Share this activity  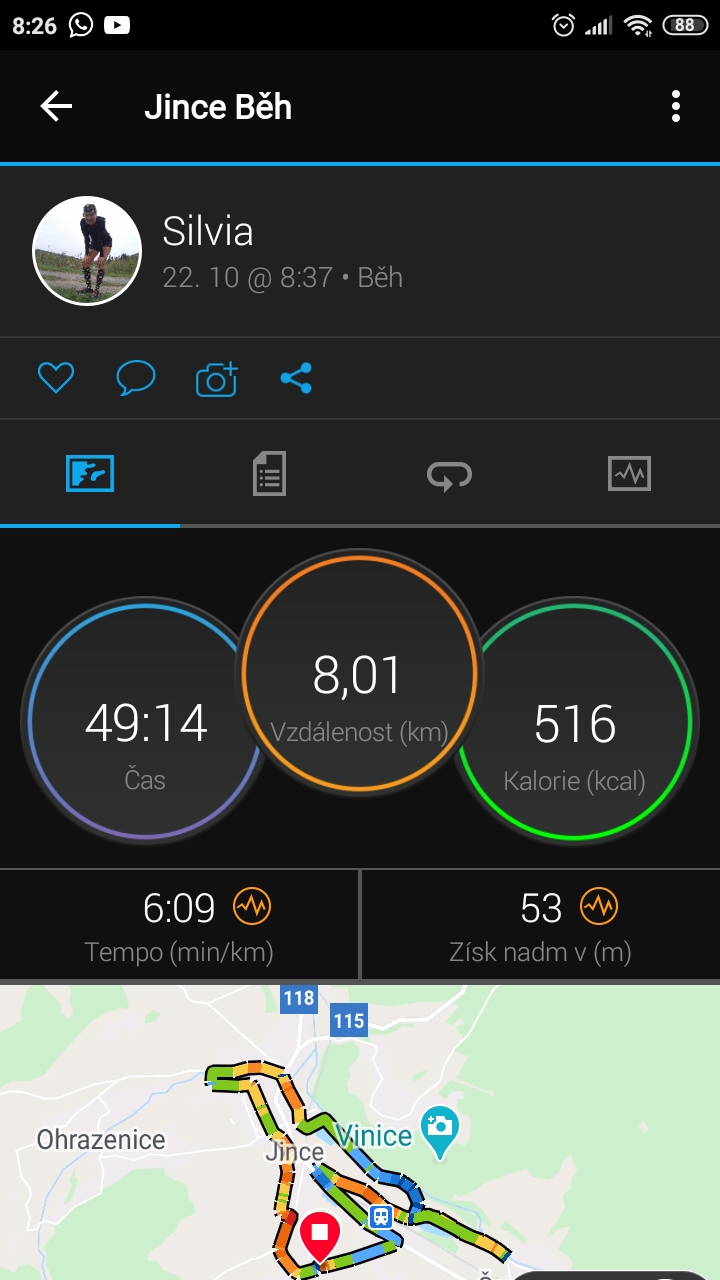[x=296, y=378]
